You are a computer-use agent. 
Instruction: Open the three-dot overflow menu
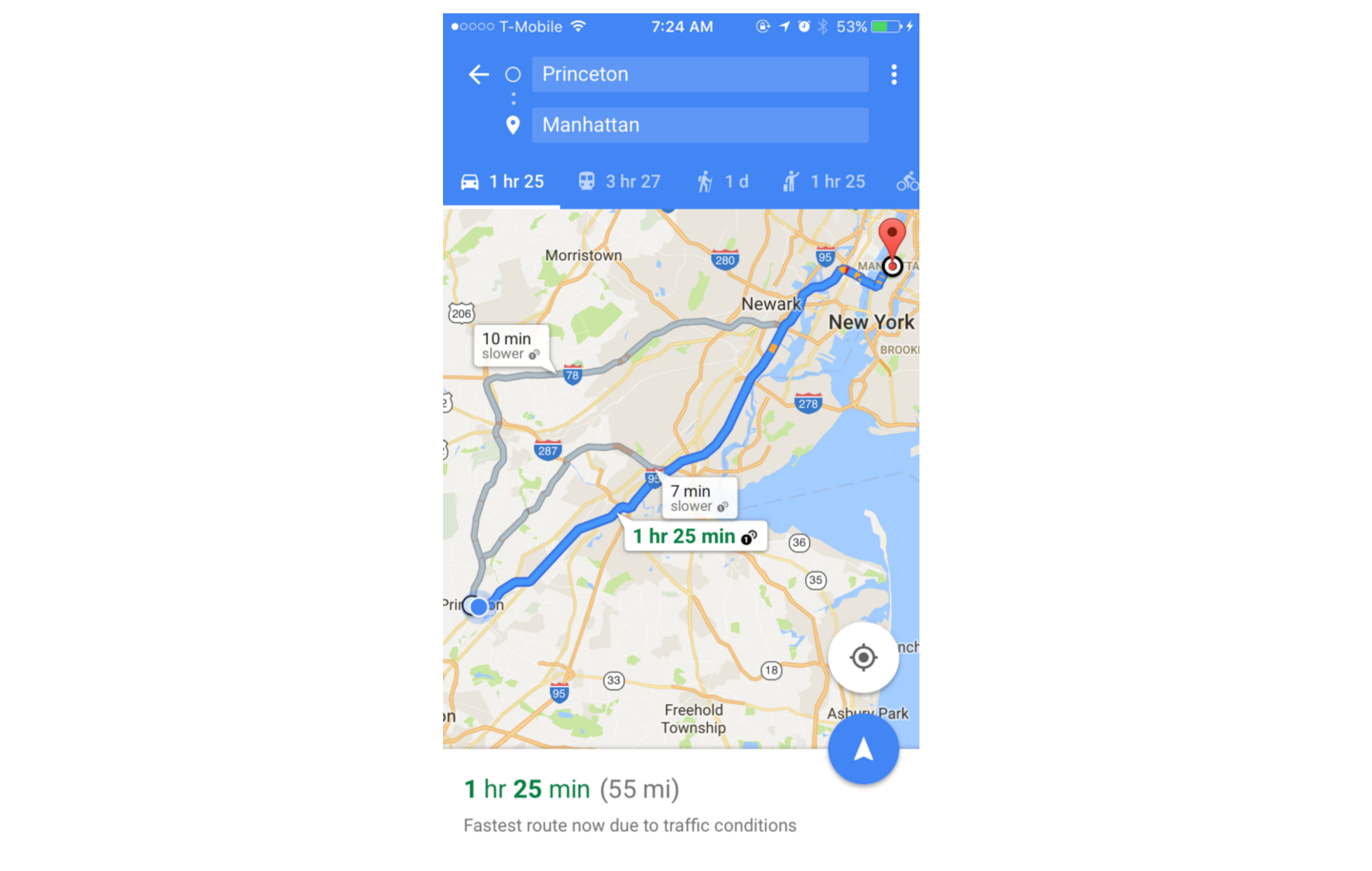click(x=893, y=74)
